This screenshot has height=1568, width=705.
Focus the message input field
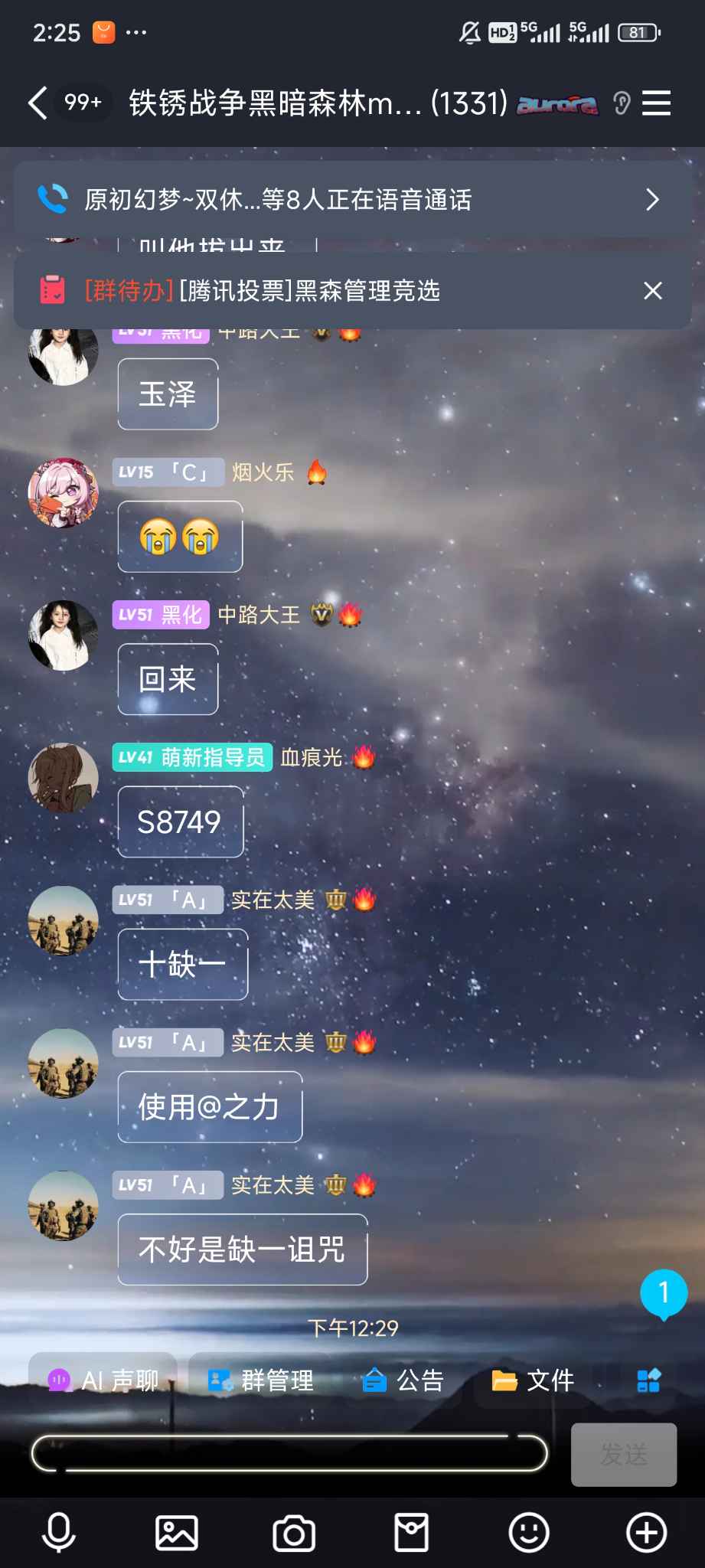point(289,1453)
